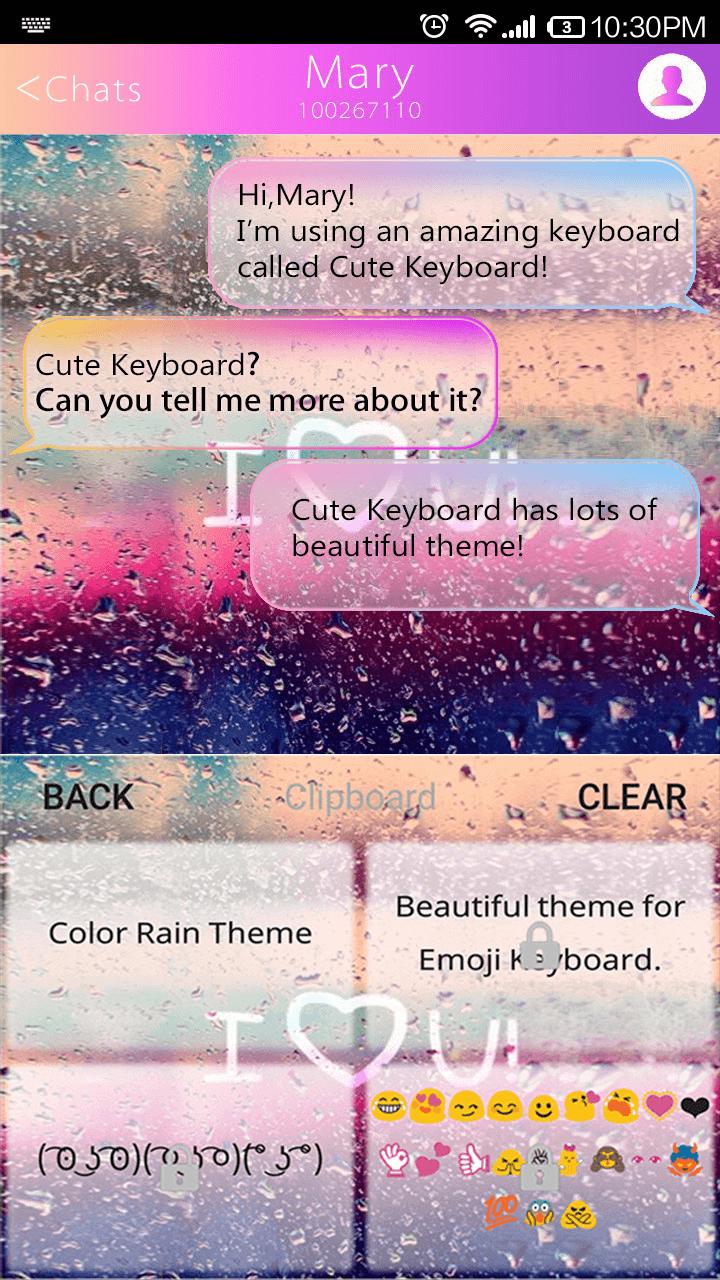
Task: Pick the text emoticon faces clip
Action: (x=180, y=1160)
